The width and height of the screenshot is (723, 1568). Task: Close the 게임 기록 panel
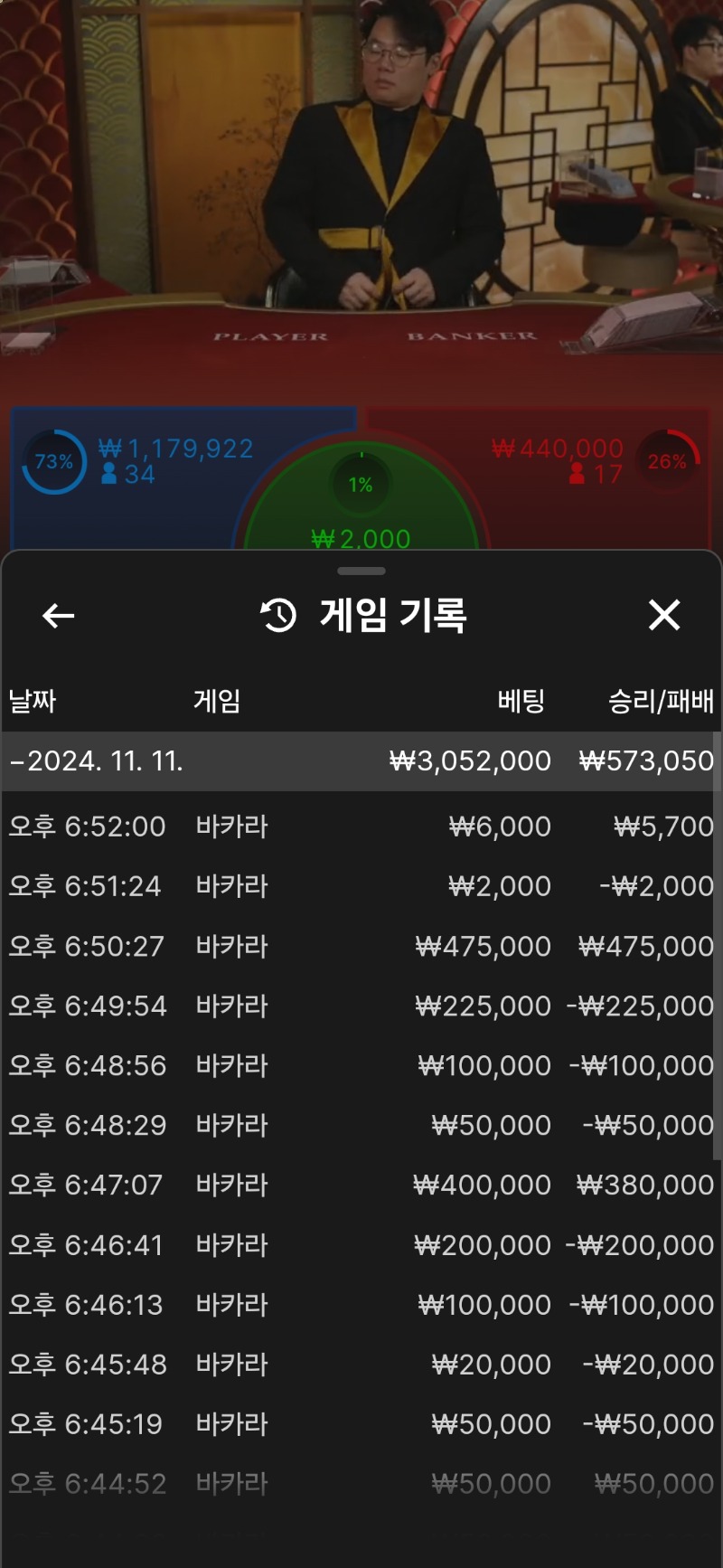[x=664, y=616]
